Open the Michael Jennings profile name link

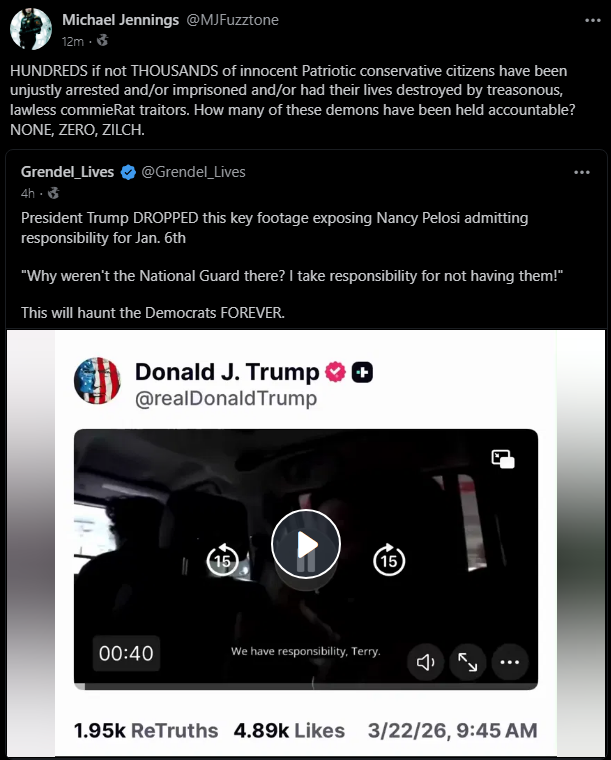click(x=123, y=20)
